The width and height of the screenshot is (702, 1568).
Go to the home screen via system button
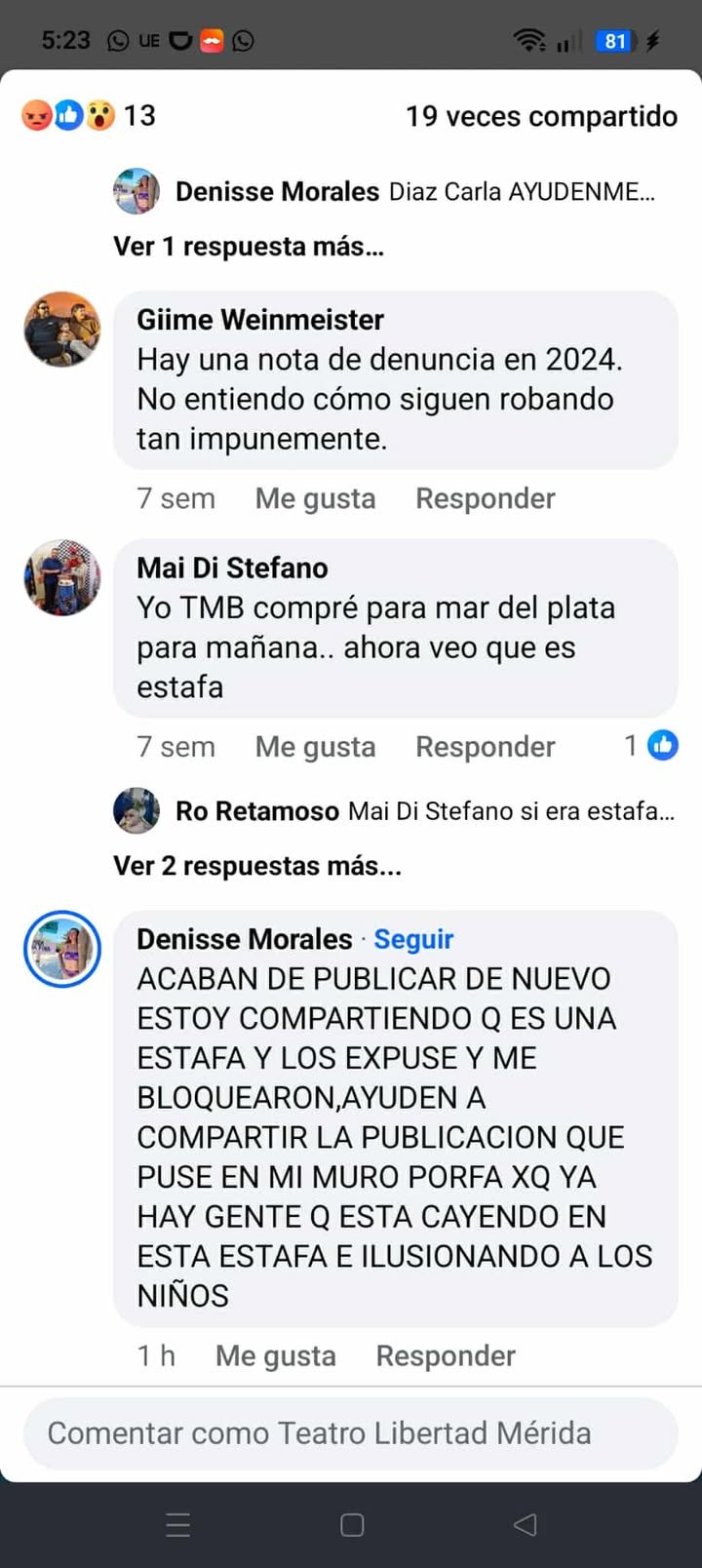(x=352, y=1525)
